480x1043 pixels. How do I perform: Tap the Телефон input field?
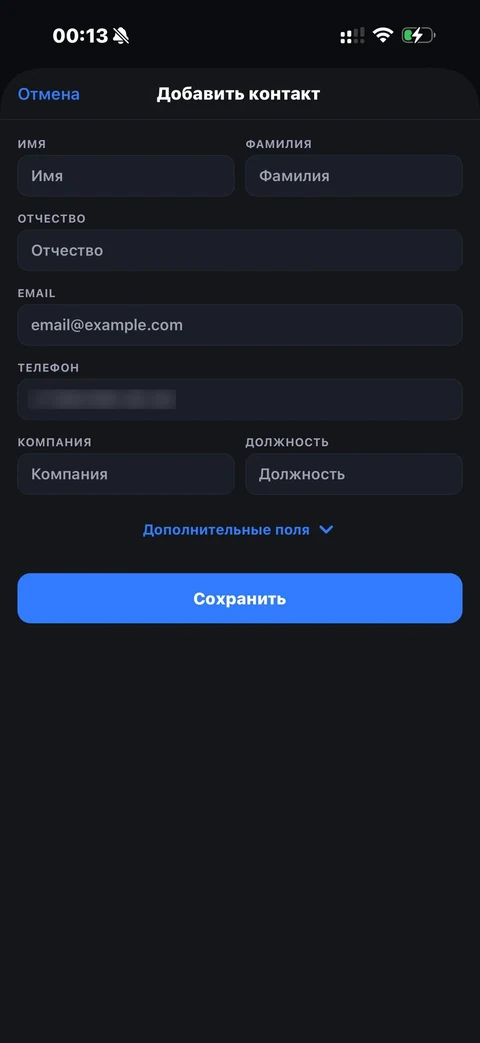tap(240, 400)
